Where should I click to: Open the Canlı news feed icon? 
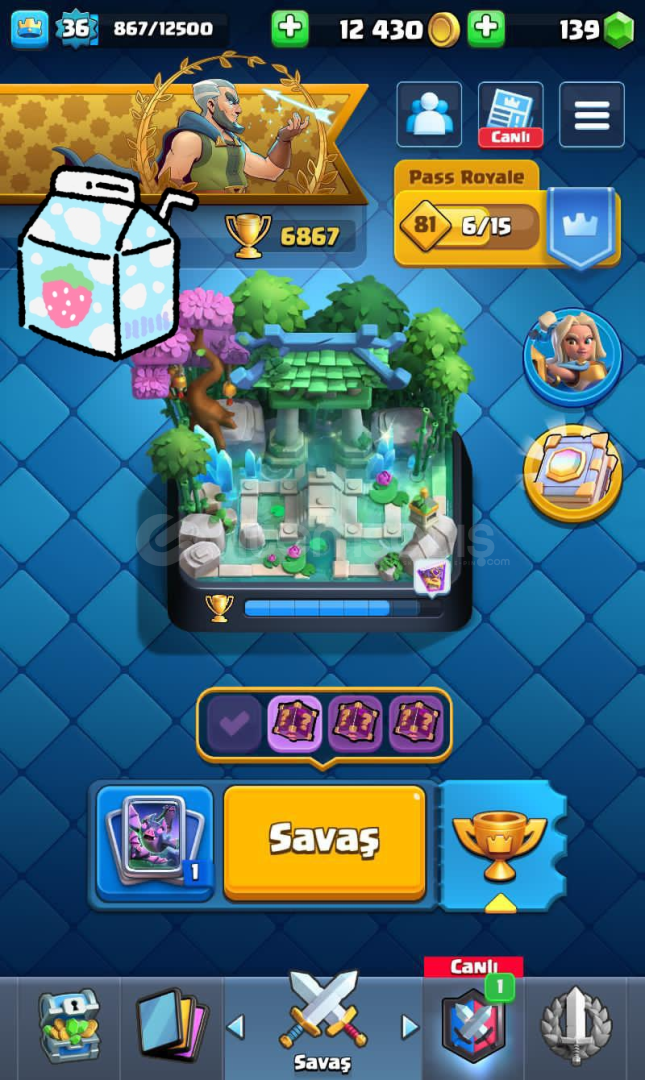(510, 114)
